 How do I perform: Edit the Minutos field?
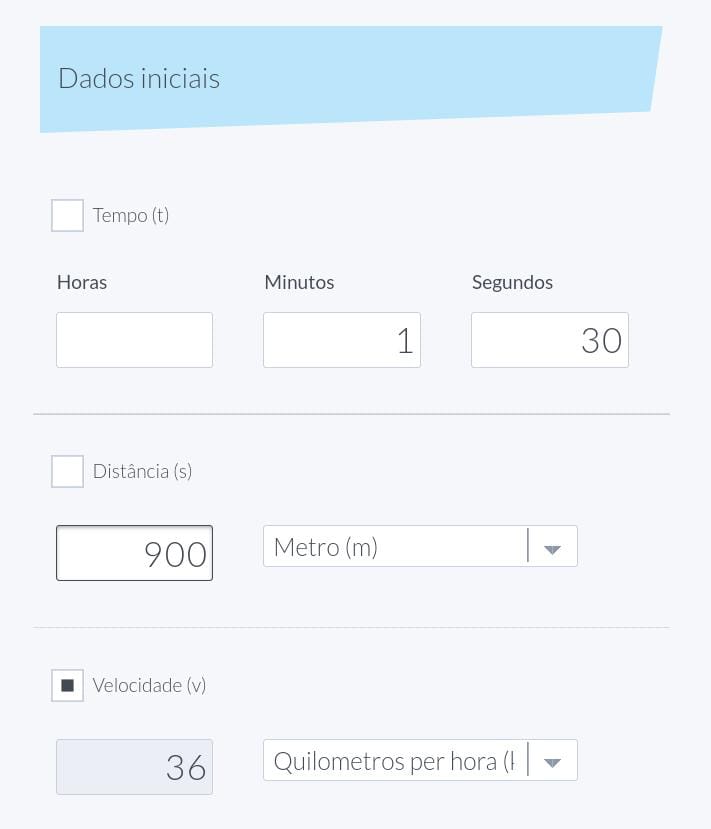click(341, 340)
